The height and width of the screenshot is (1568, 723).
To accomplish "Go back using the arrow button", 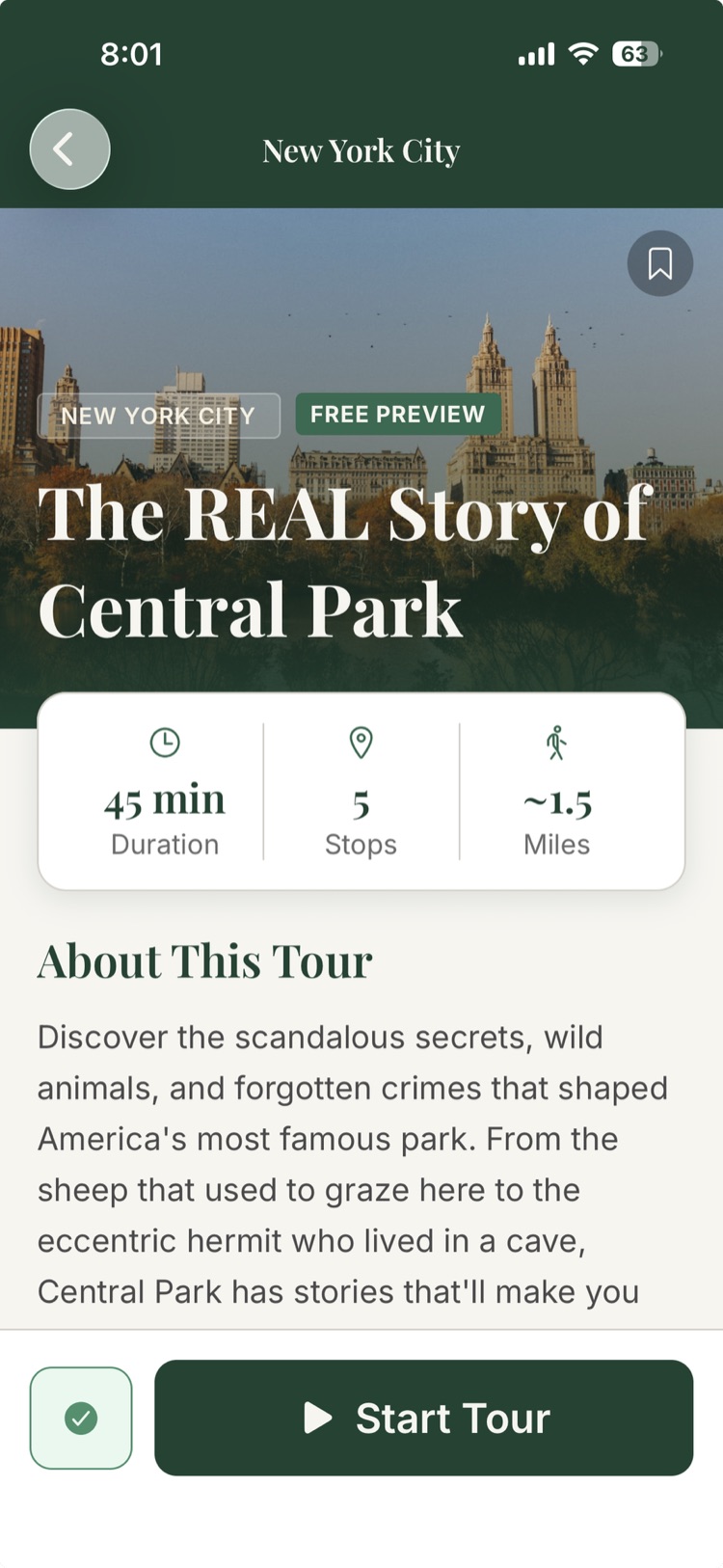I will [x=69, y=149].
